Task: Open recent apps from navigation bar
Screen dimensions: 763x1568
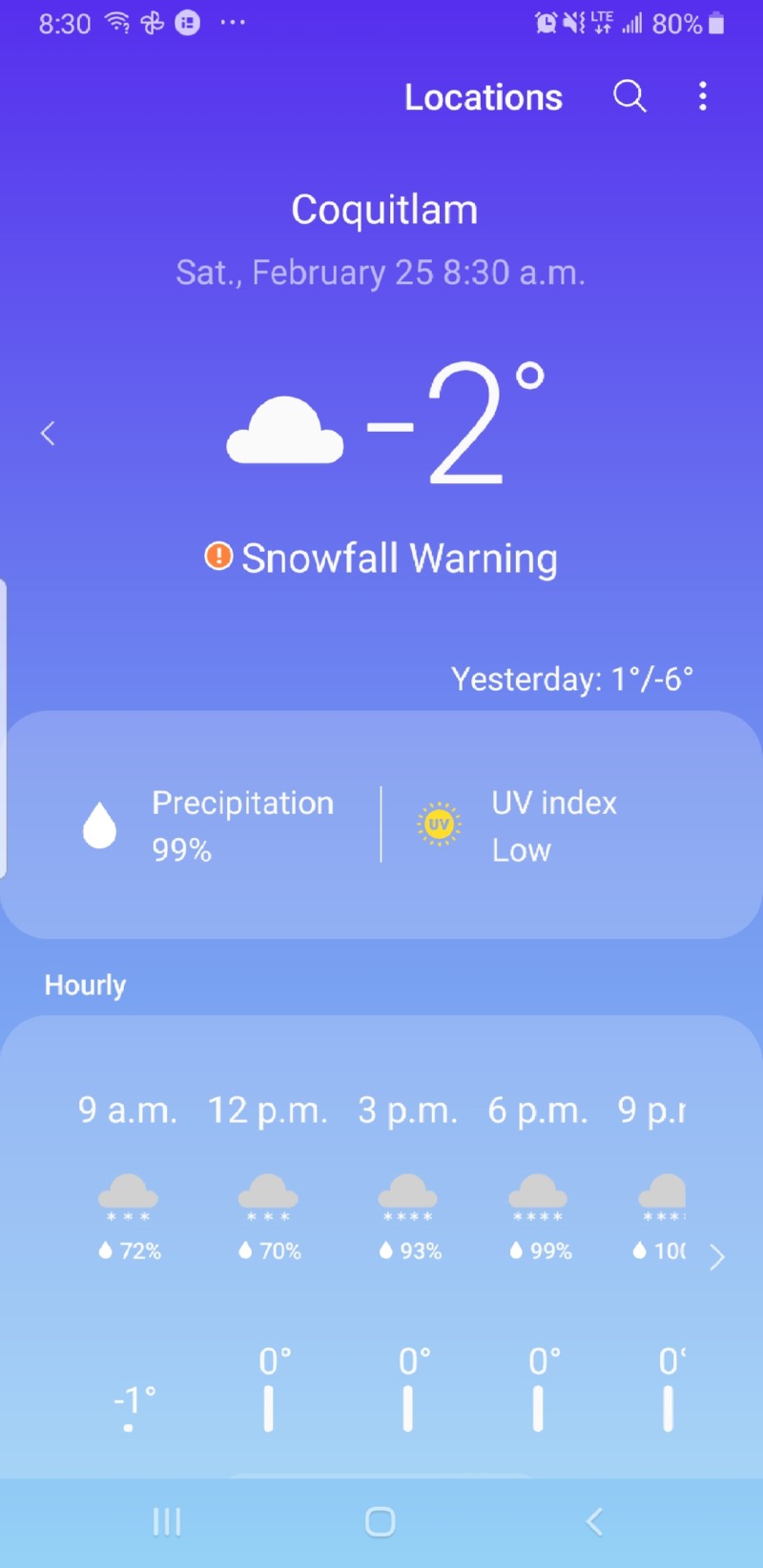Action: point(167,1521)
